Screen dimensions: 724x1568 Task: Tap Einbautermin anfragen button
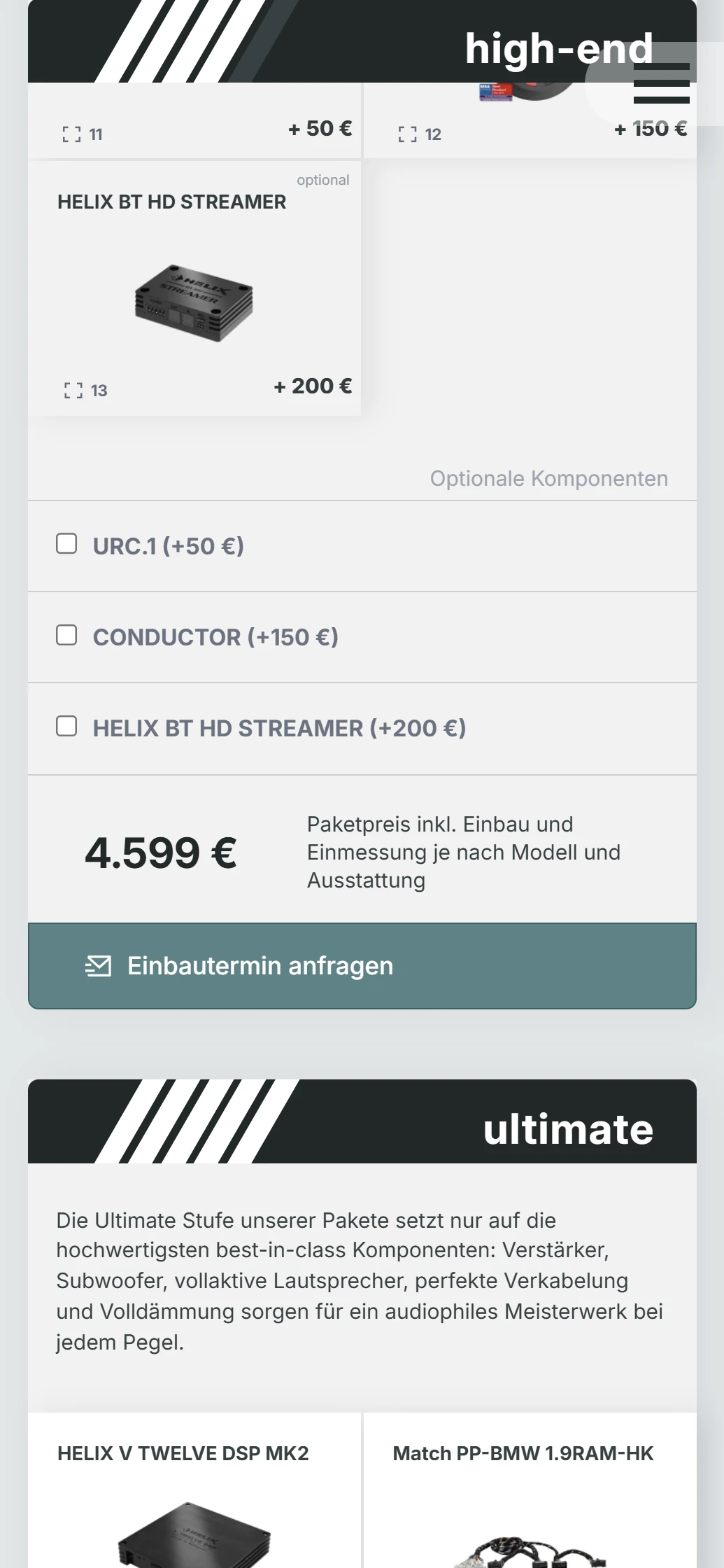point(362,966)
